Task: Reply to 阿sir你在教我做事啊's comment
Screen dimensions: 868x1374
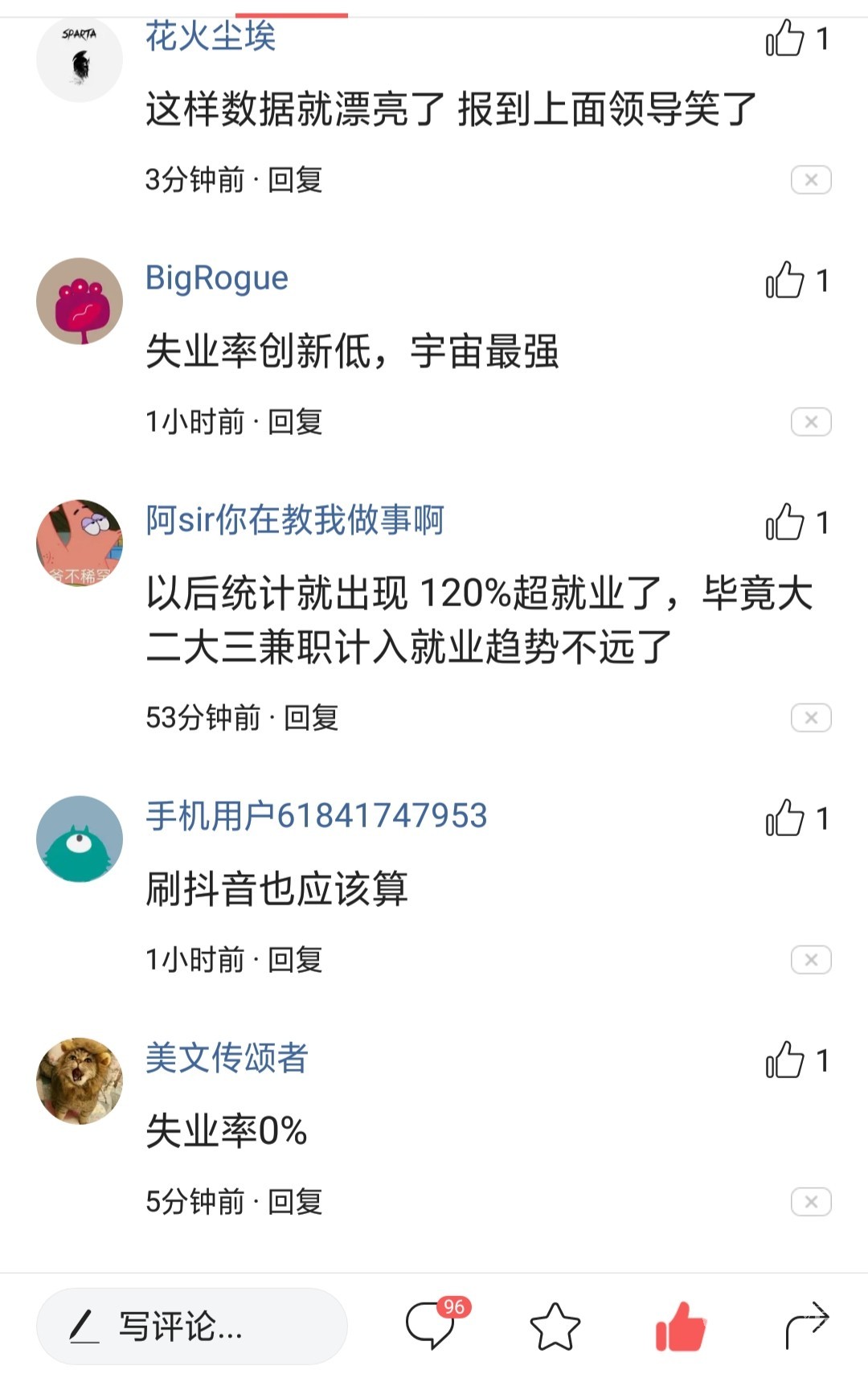Action: click(311, 718)
